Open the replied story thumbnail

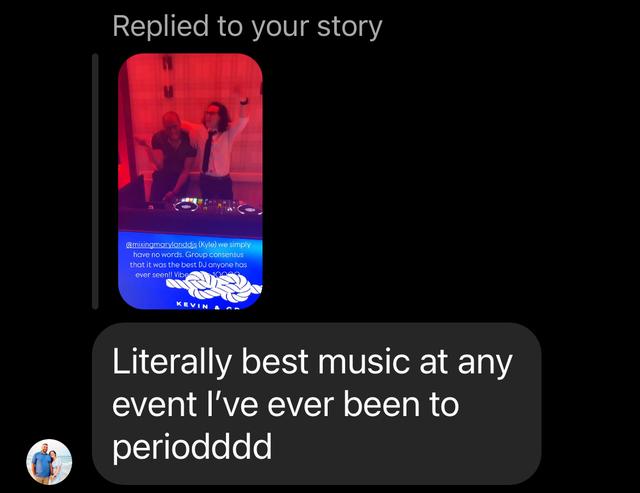coord(190,180)
